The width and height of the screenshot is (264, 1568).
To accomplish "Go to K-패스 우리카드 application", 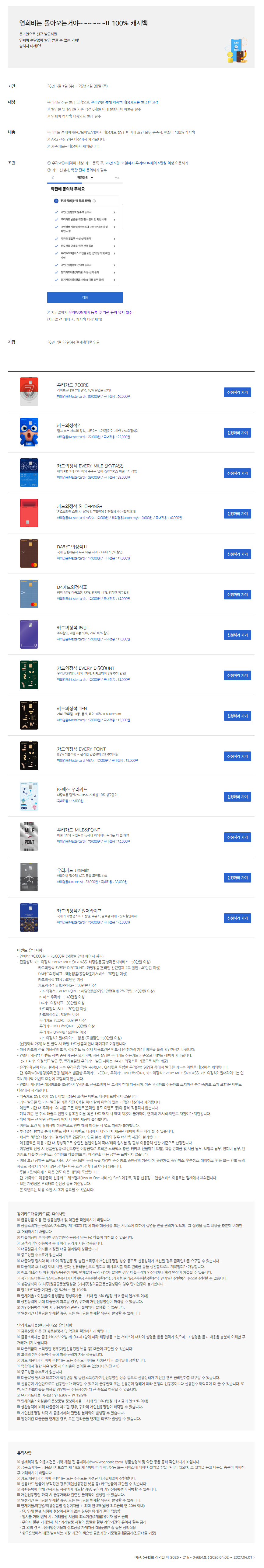I will coord(237,797).
